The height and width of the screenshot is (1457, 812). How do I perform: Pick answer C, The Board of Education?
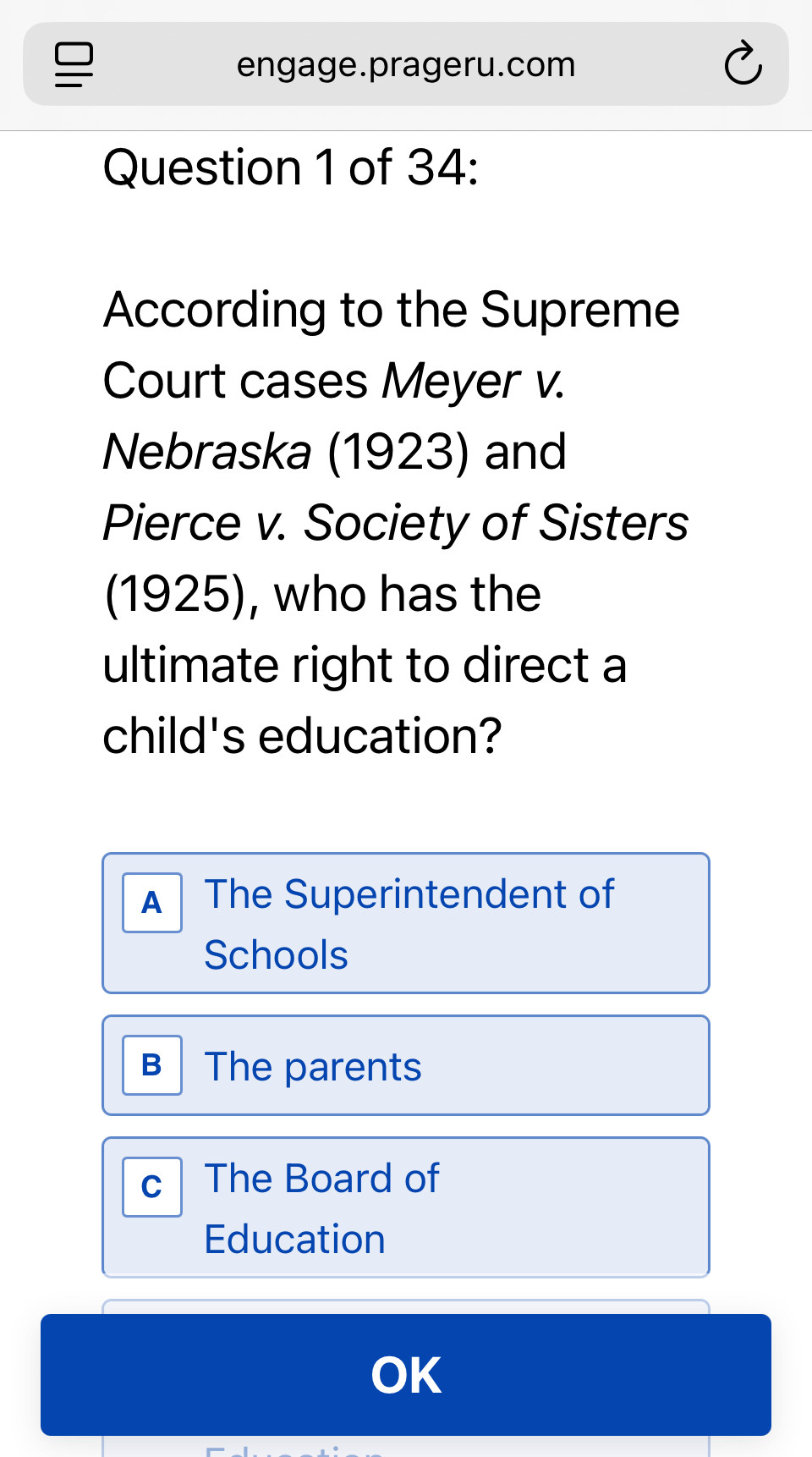(406, 1207)
